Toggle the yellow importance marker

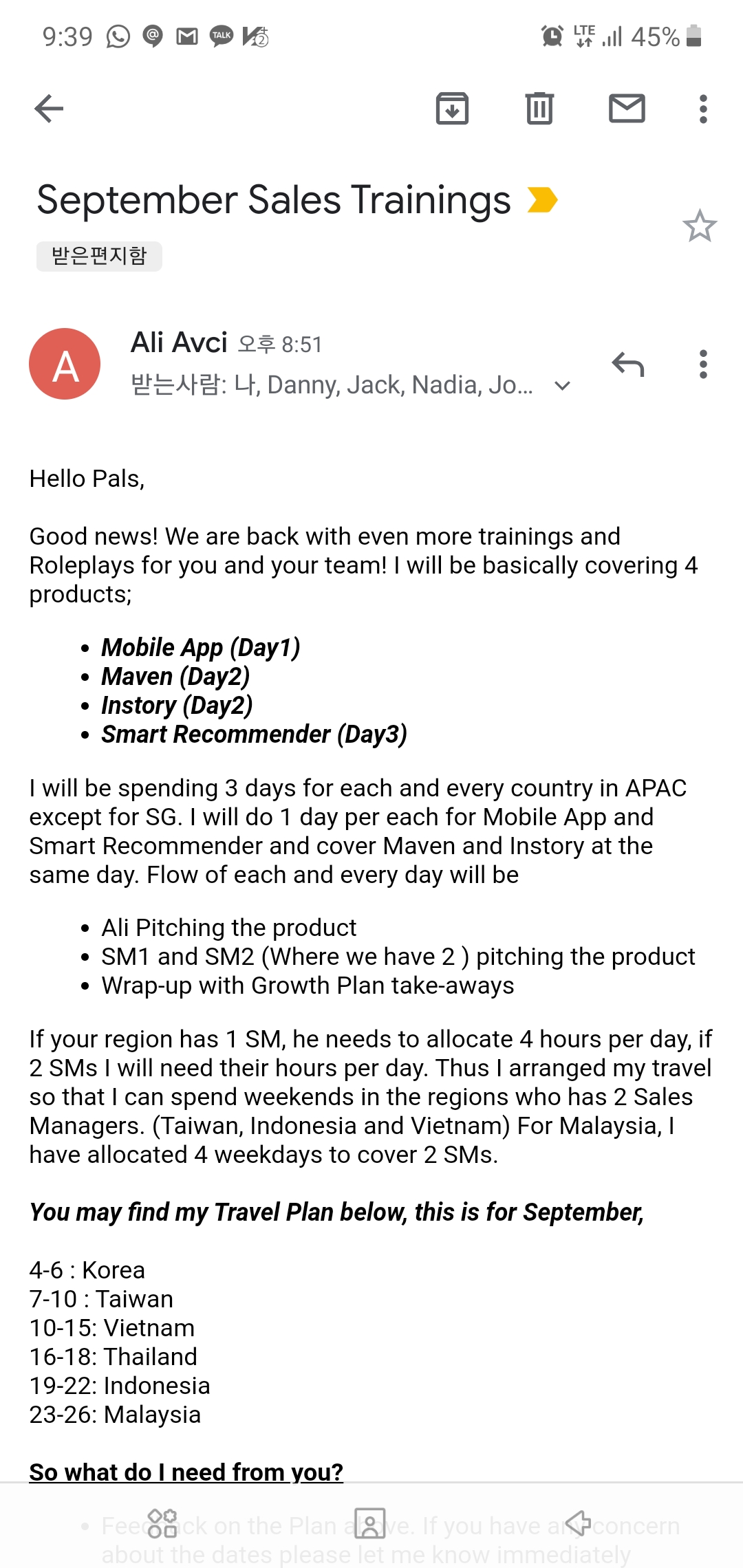click(542, 200)
